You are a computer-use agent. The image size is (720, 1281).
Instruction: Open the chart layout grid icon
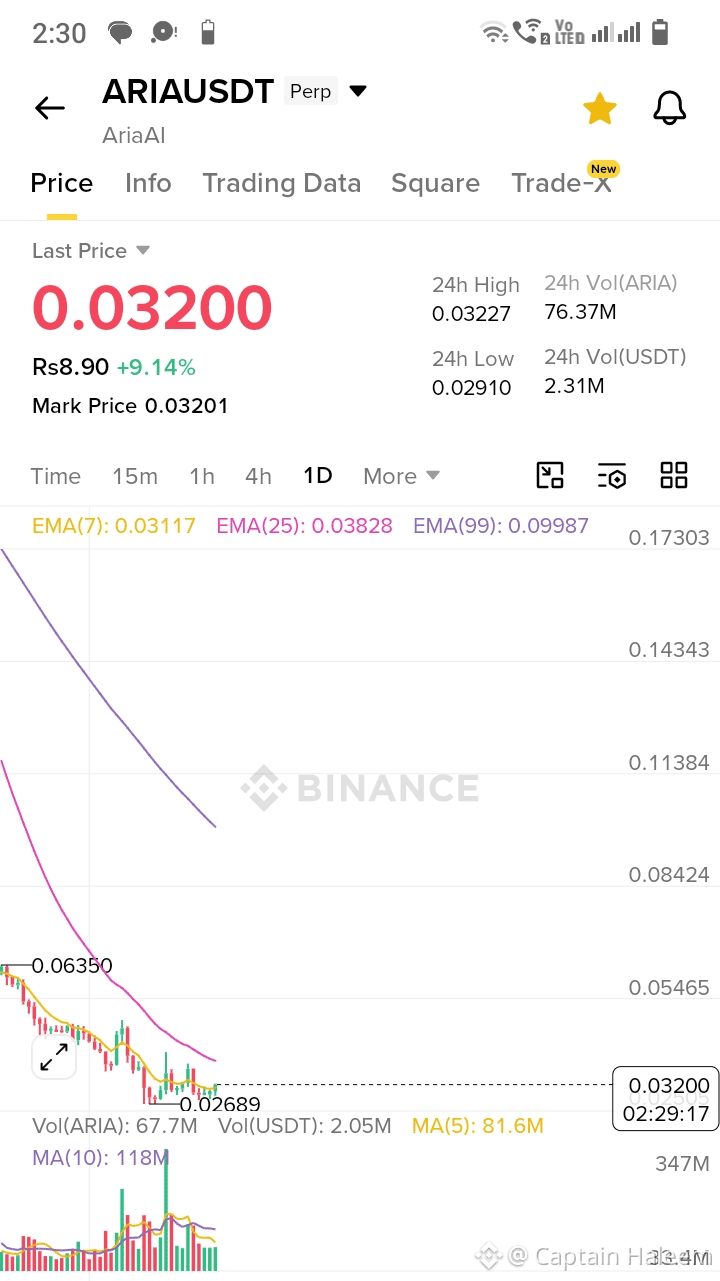click(674, 475)
